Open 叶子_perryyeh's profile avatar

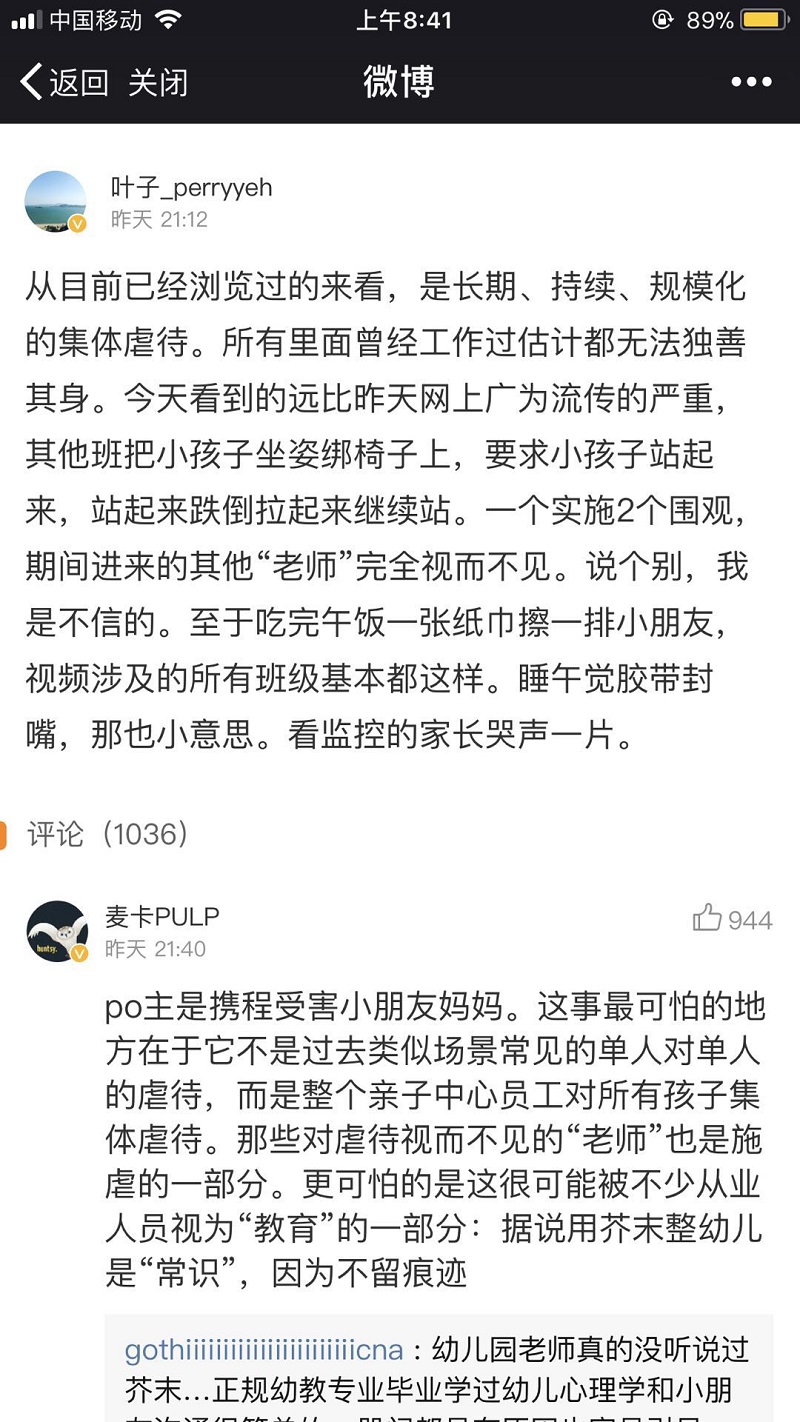[56, 202]
